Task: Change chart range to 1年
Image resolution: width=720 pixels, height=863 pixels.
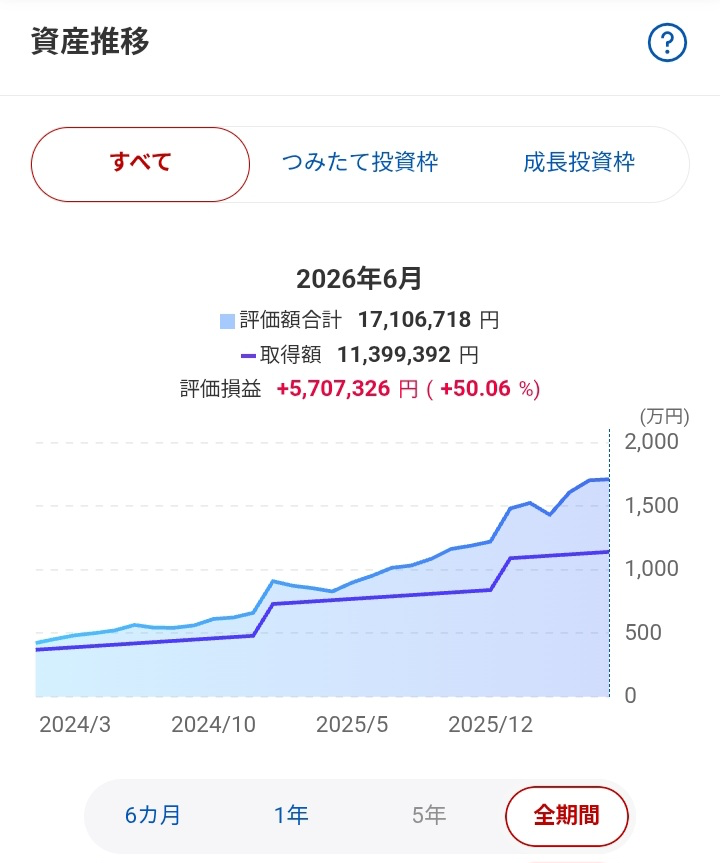Action: coord(291,815)
